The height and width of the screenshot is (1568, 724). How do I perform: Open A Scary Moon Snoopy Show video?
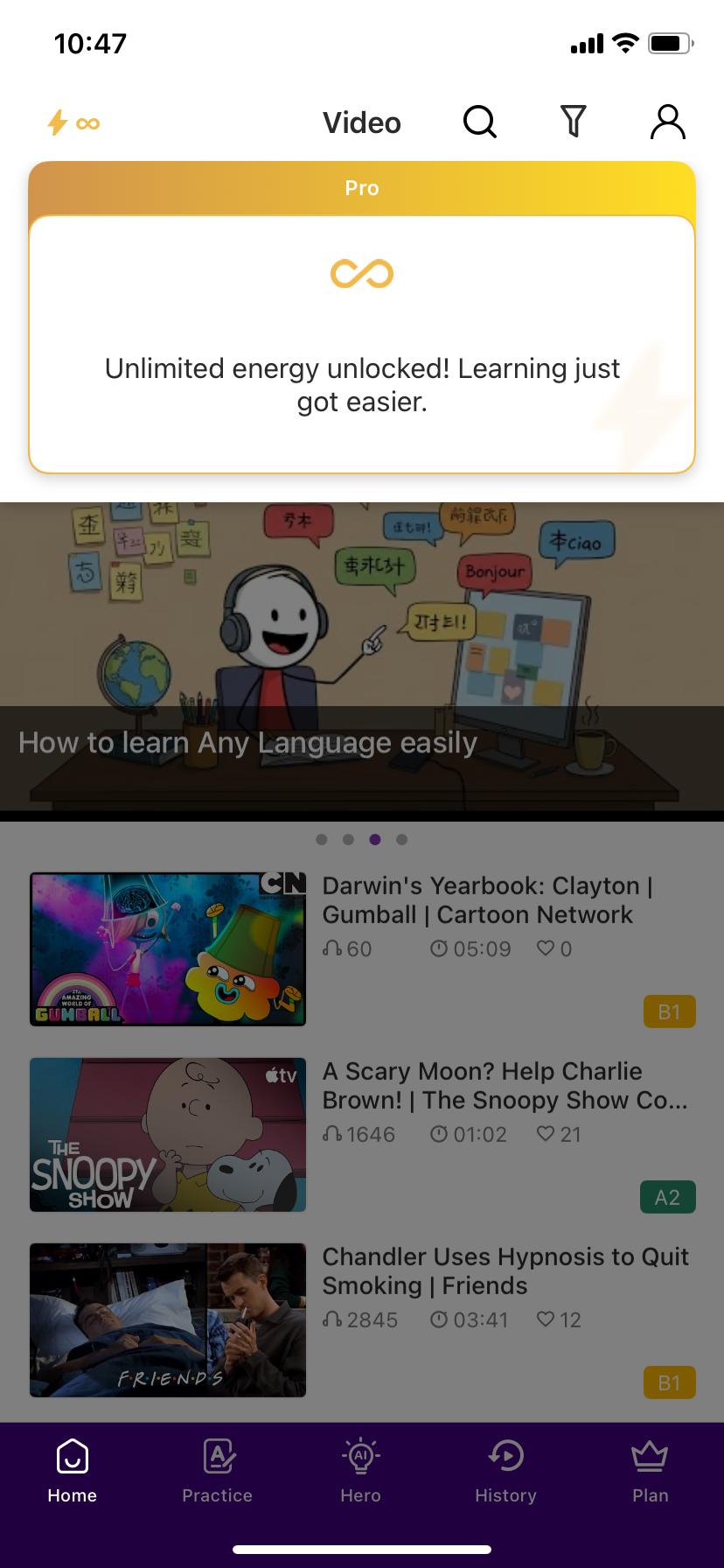[362, 1135]
